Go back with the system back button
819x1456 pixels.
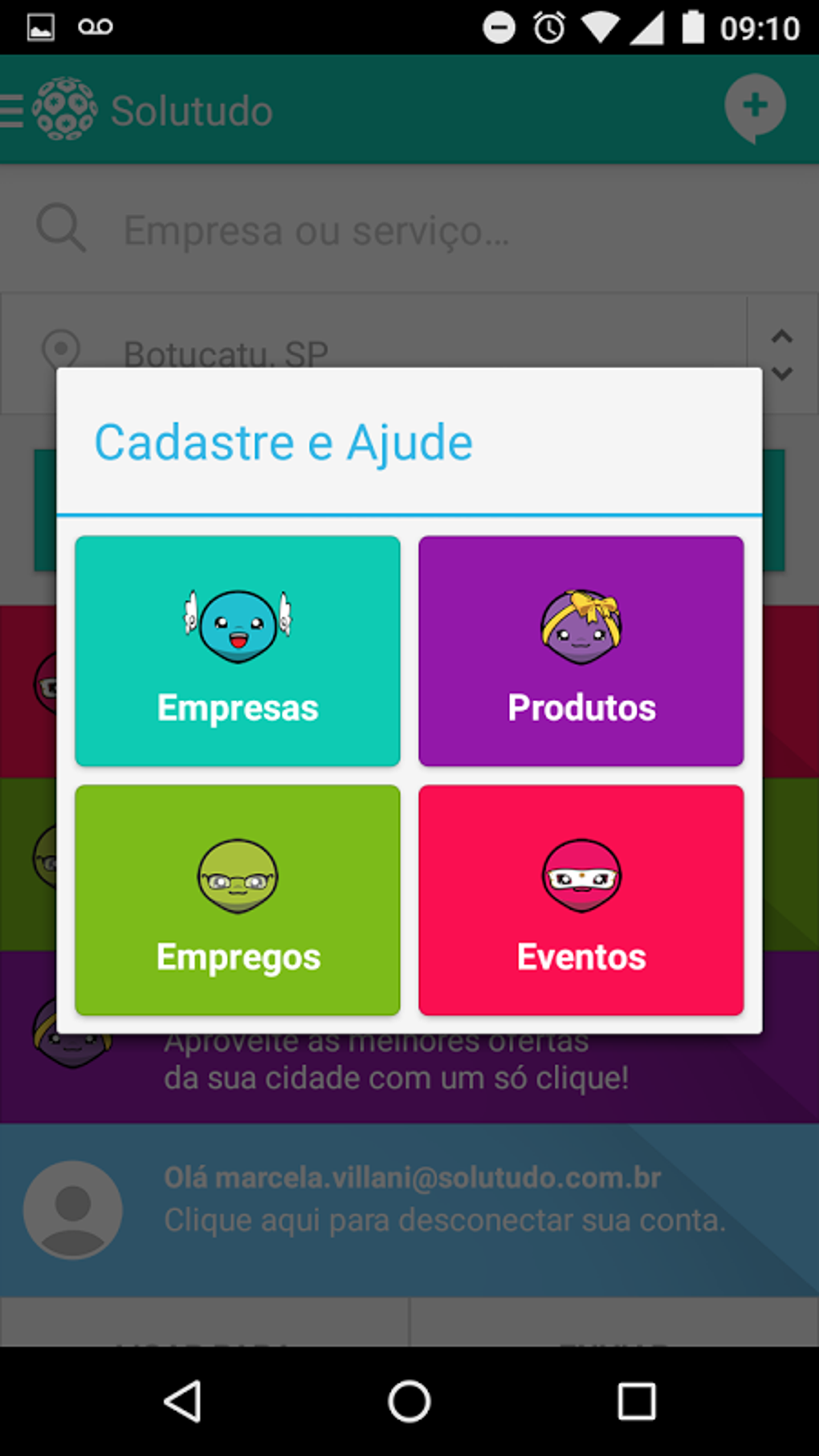coord(183,1401)
